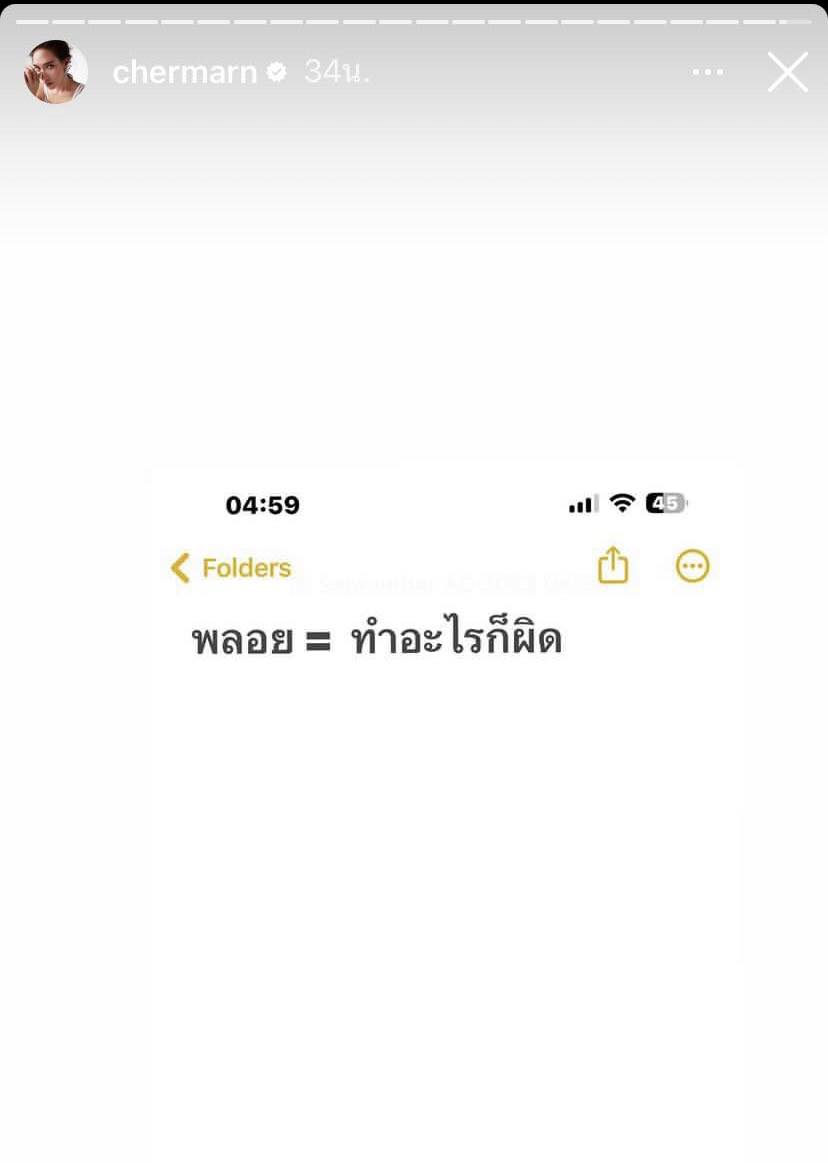Open the Folders link in Notes
This screenshot has width=828, height=1163.
tap(246, 567)
